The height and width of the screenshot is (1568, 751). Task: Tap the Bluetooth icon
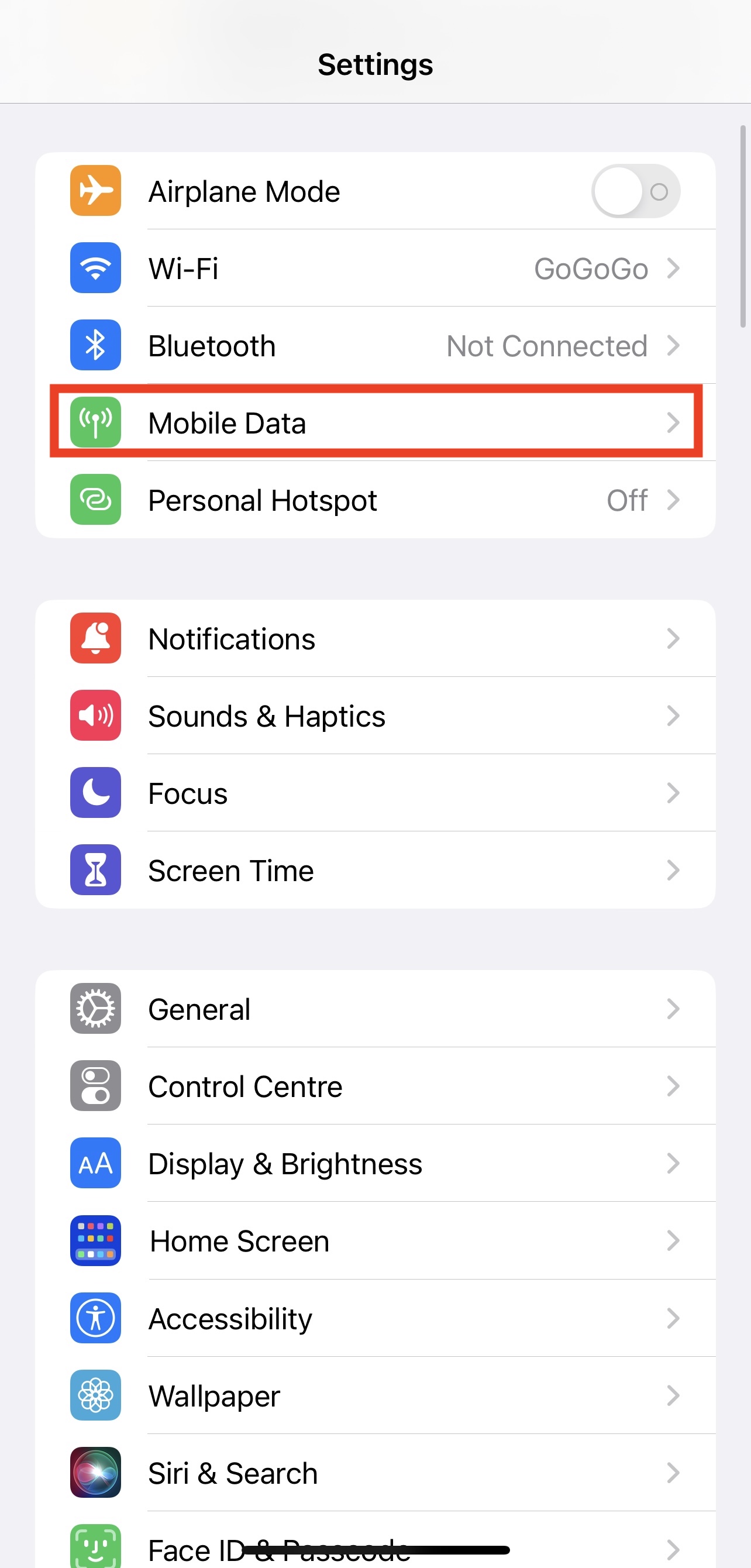(x=95, y=345)
